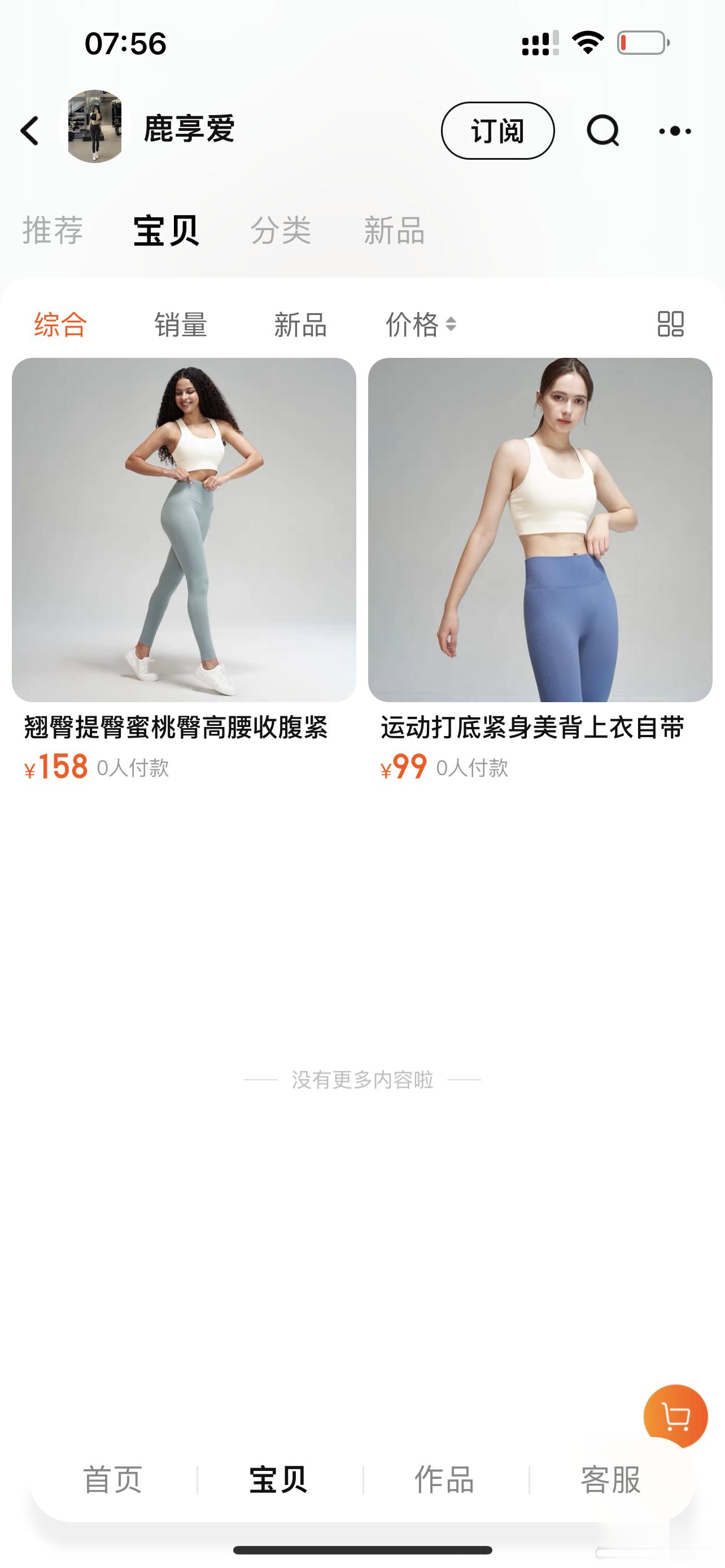The height and width of the screenshot is (1568, 725).
Task: Open the search on the store page
Action: [x=602, y=132]
